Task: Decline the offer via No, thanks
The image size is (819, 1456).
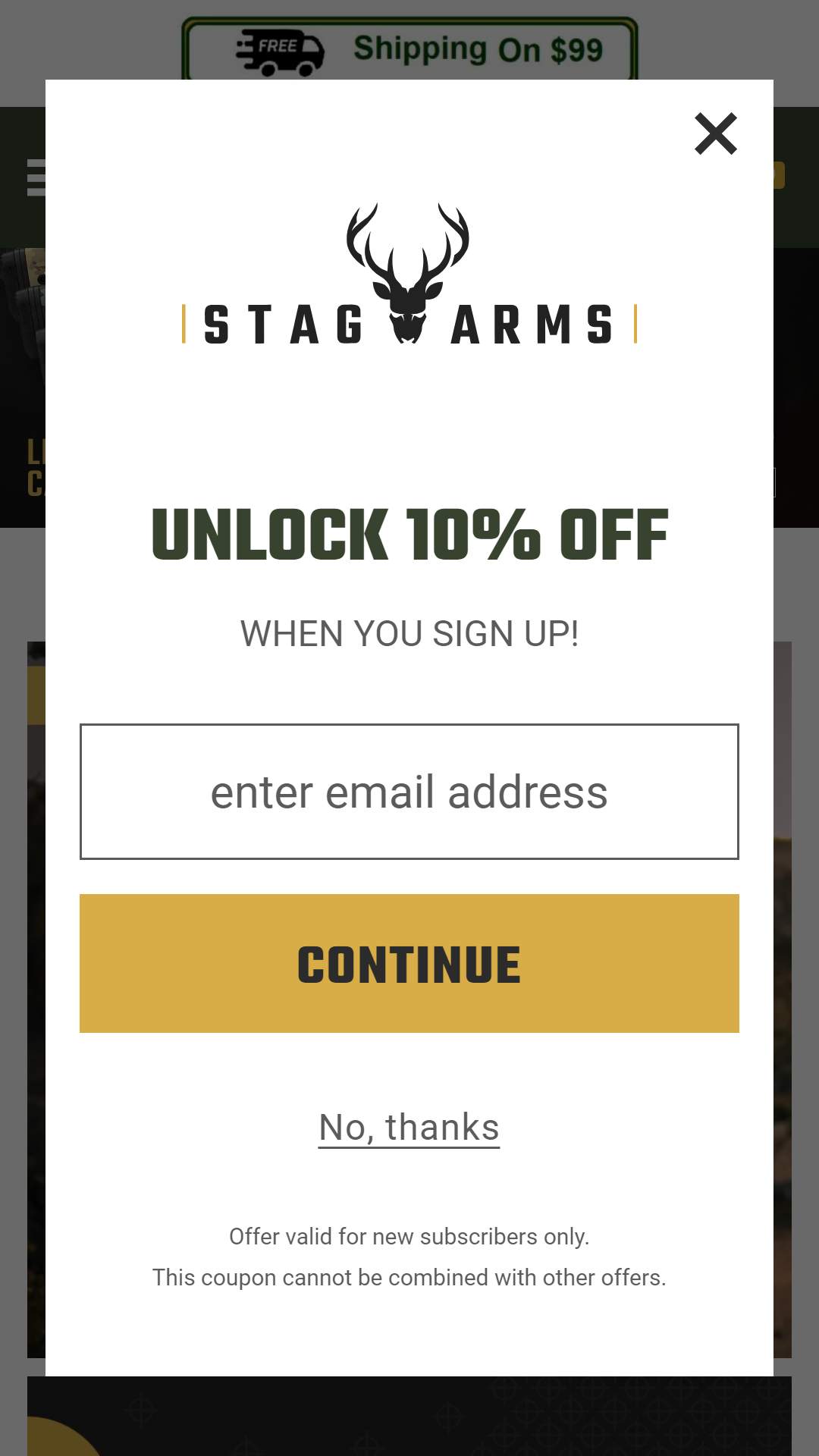Action: (409, 1127)
